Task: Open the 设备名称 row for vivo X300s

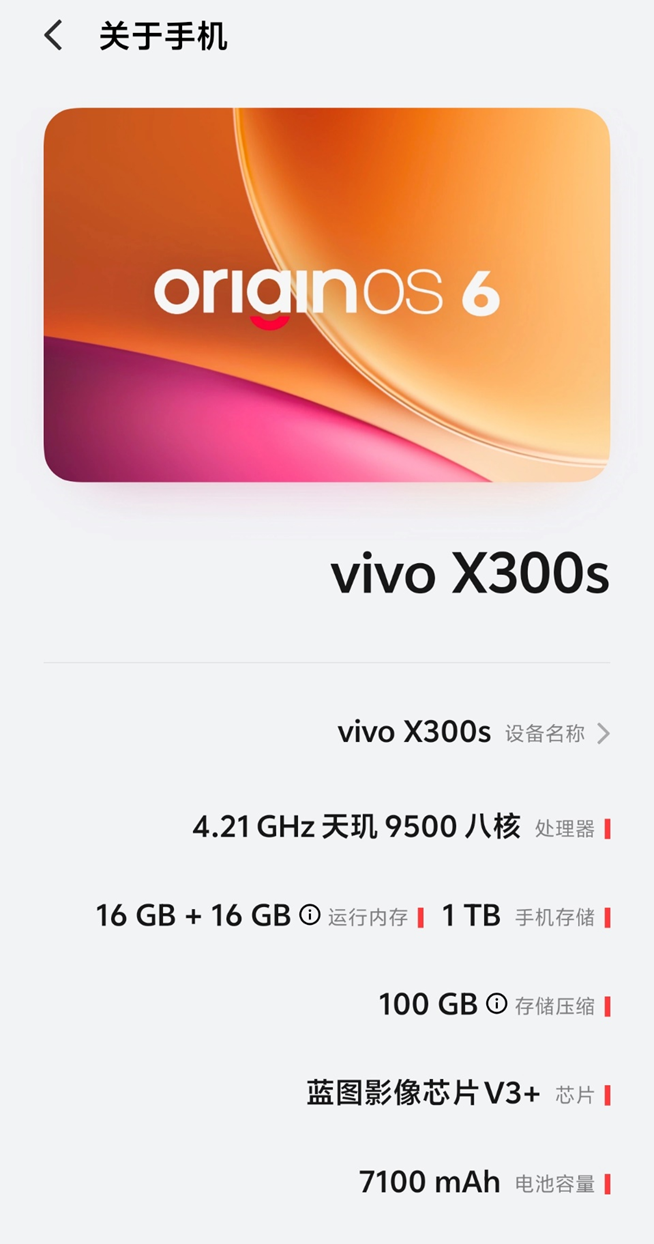Action: 473,733
